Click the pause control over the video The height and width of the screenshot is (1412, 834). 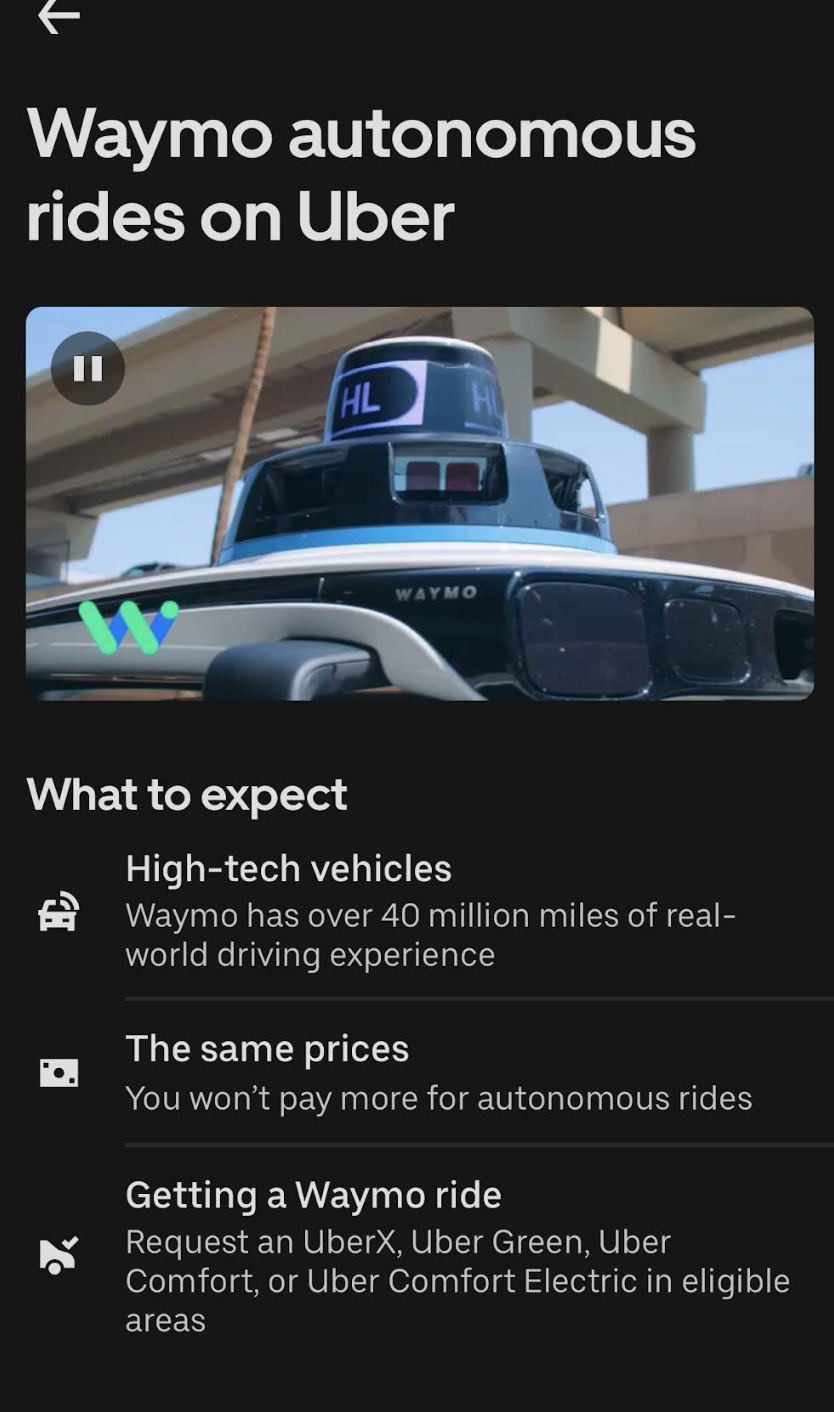click(88, 367)
